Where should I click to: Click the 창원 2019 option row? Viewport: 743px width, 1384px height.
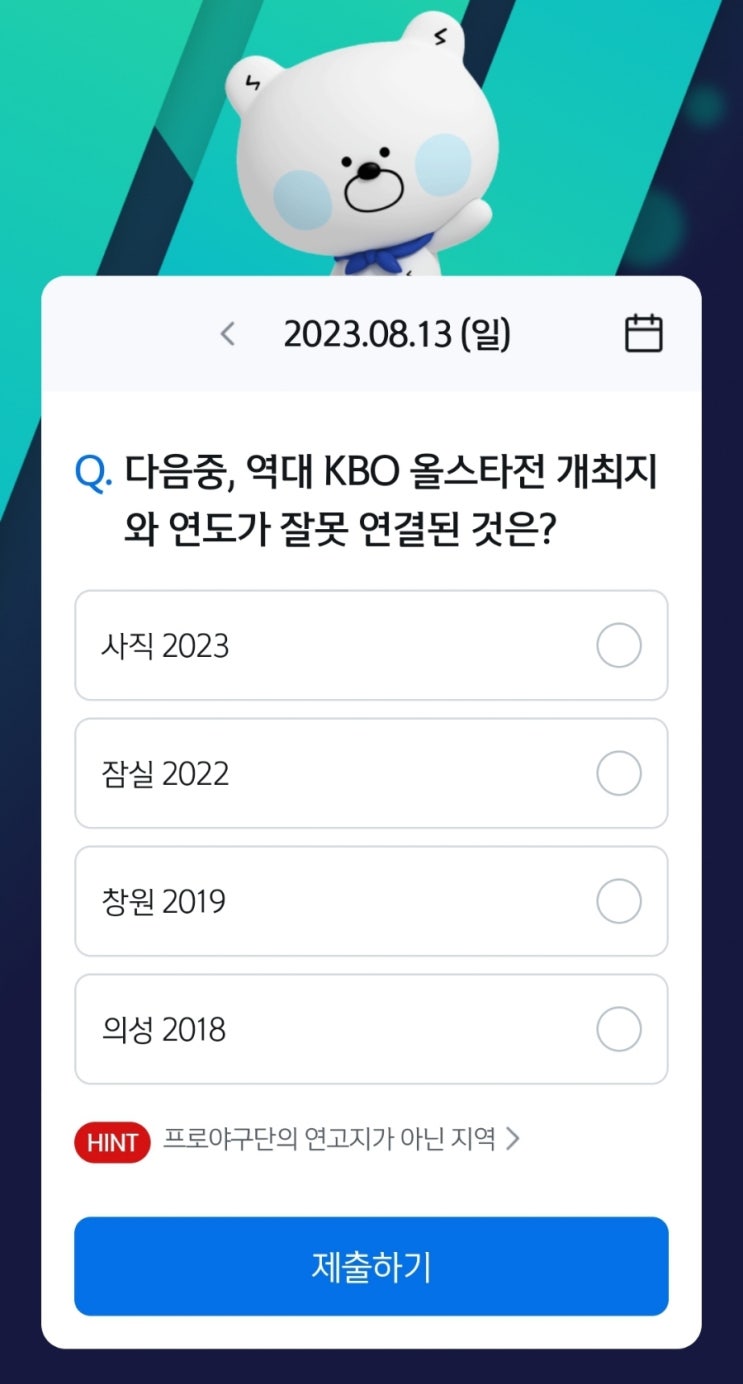point(370,902)
